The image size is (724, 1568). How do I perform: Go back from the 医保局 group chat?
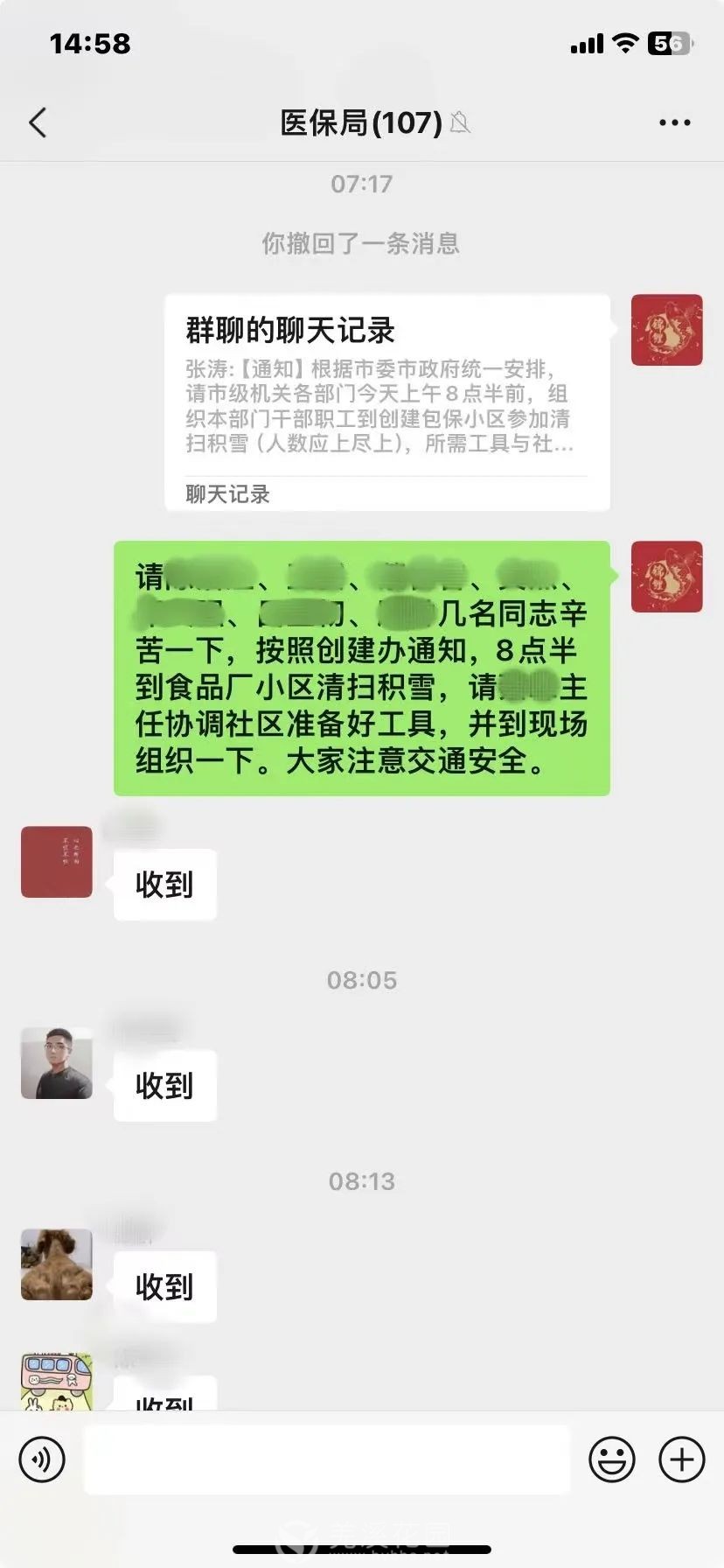(38, 122)
